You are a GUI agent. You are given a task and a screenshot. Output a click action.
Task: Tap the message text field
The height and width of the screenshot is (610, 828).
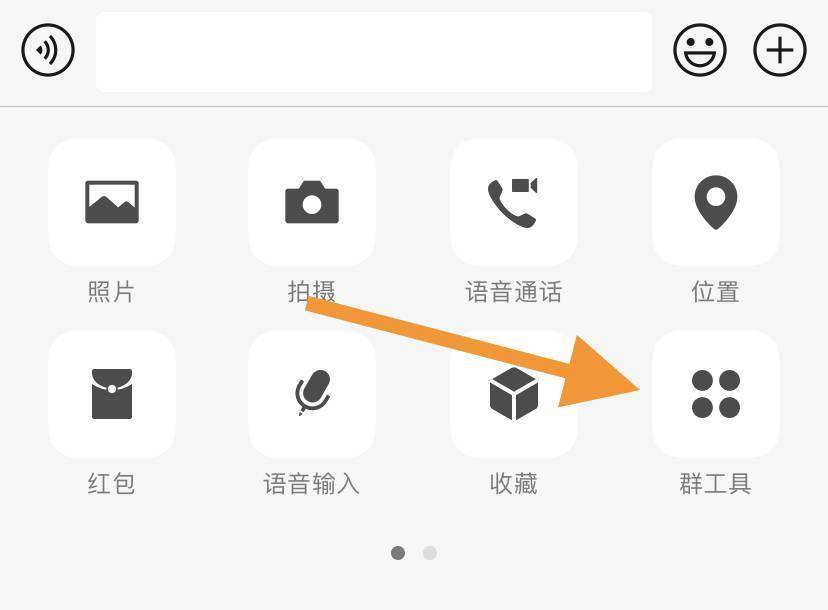coord(373,52)
